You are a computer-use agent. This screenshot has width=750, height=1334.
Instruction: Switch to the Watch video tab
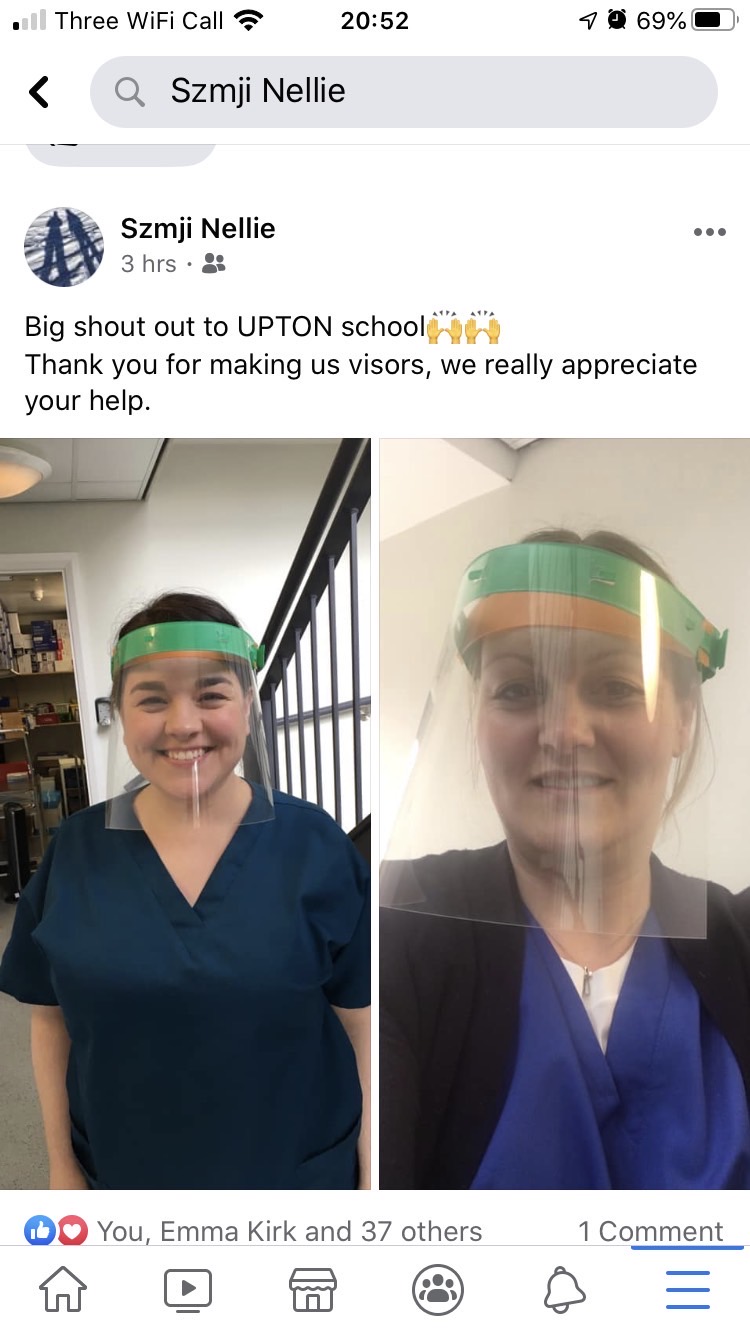(x=187, y=1290)
